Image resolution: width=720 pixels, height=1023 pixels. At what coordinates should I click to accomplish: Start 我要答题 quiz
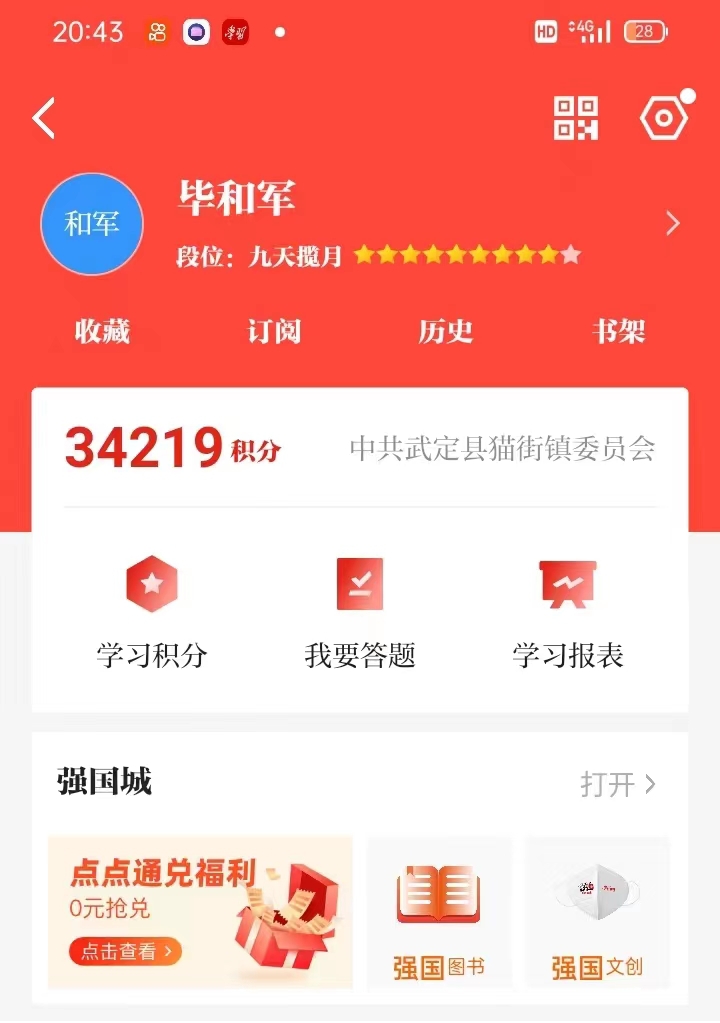(360, 612)
